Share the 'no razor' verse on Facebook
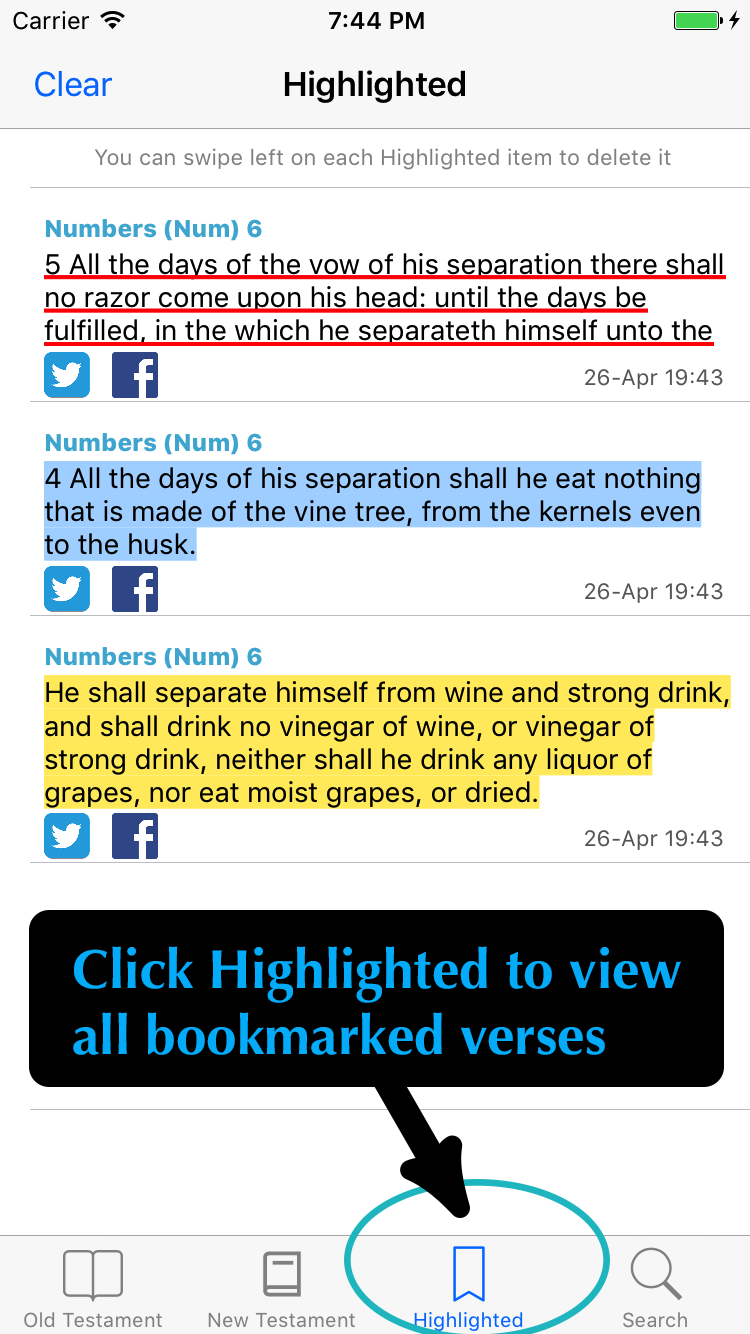This screenshot has width=750, height=1334. (x=135, y=375)
